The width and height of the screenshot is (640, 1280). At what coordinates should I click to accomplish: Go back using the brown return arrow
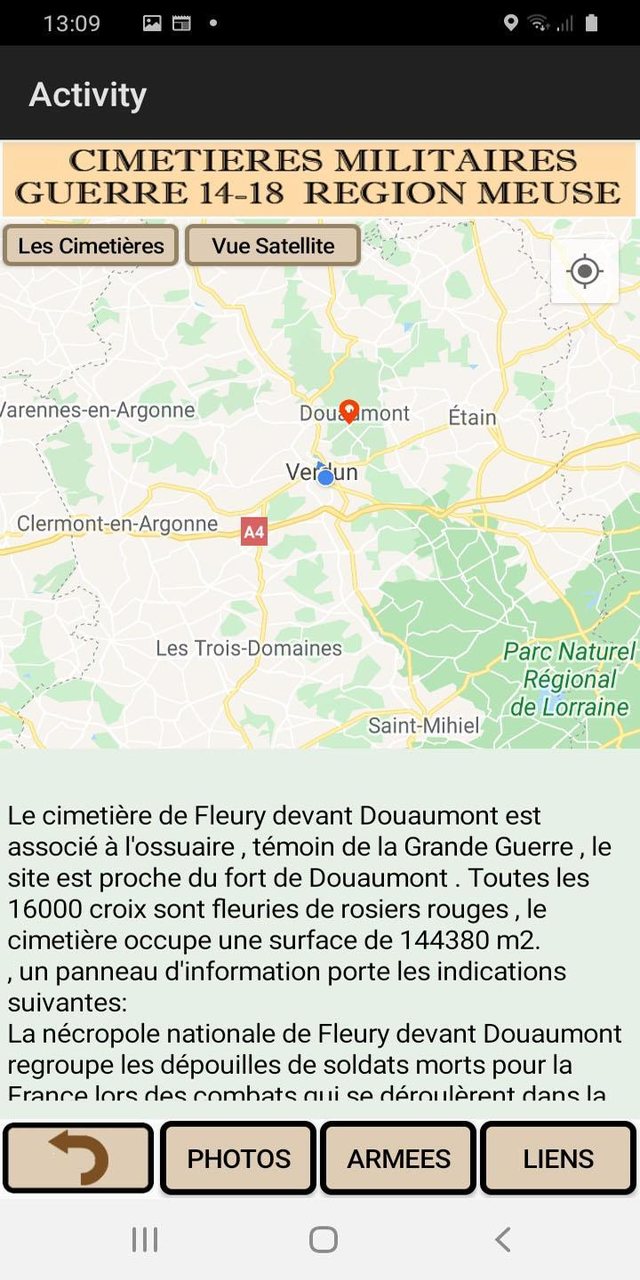(79, 1158)
